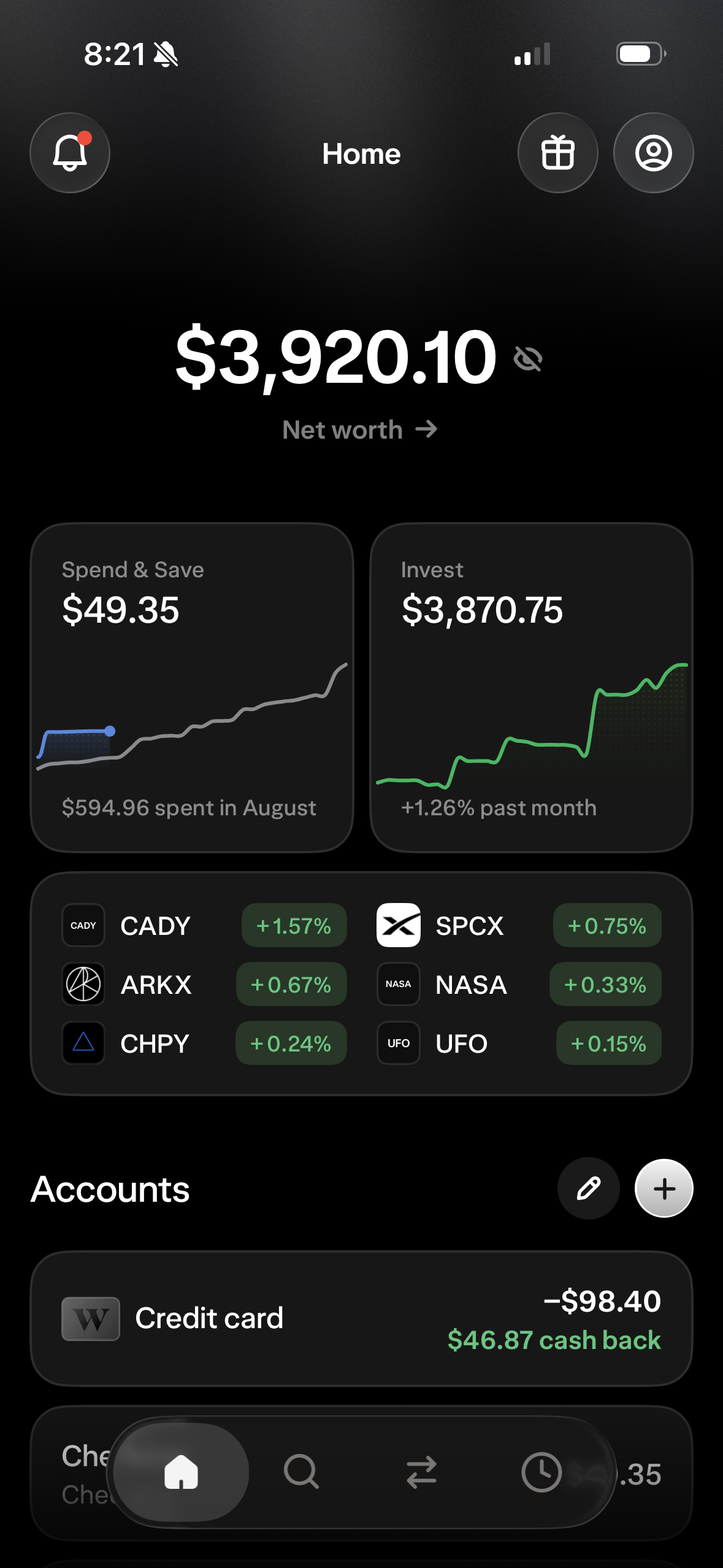Open the profile account icon
The width and height of the screenshot is (723, 1568).
point(653,153)
